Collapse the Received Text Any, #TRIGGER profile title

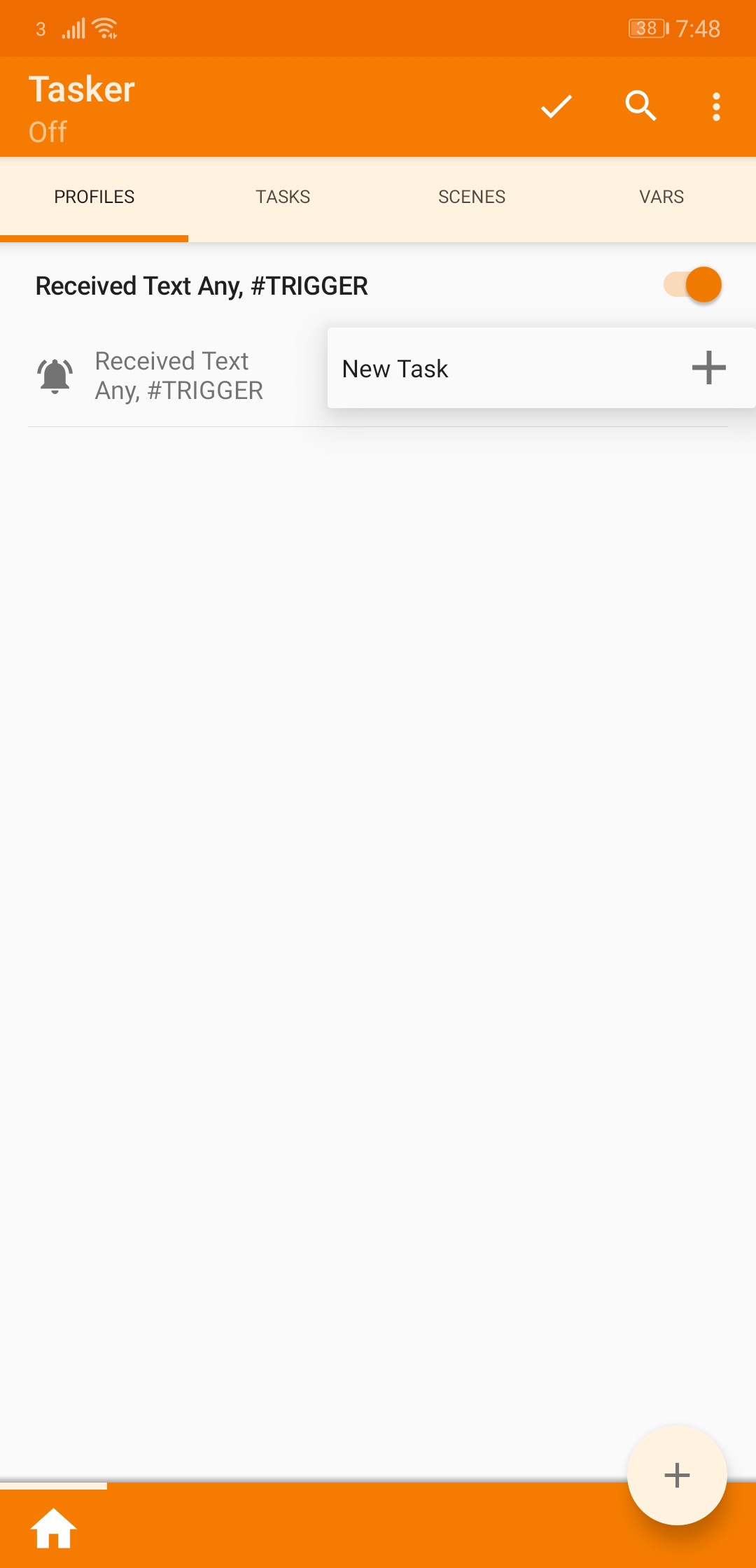(x=202, y=286)
